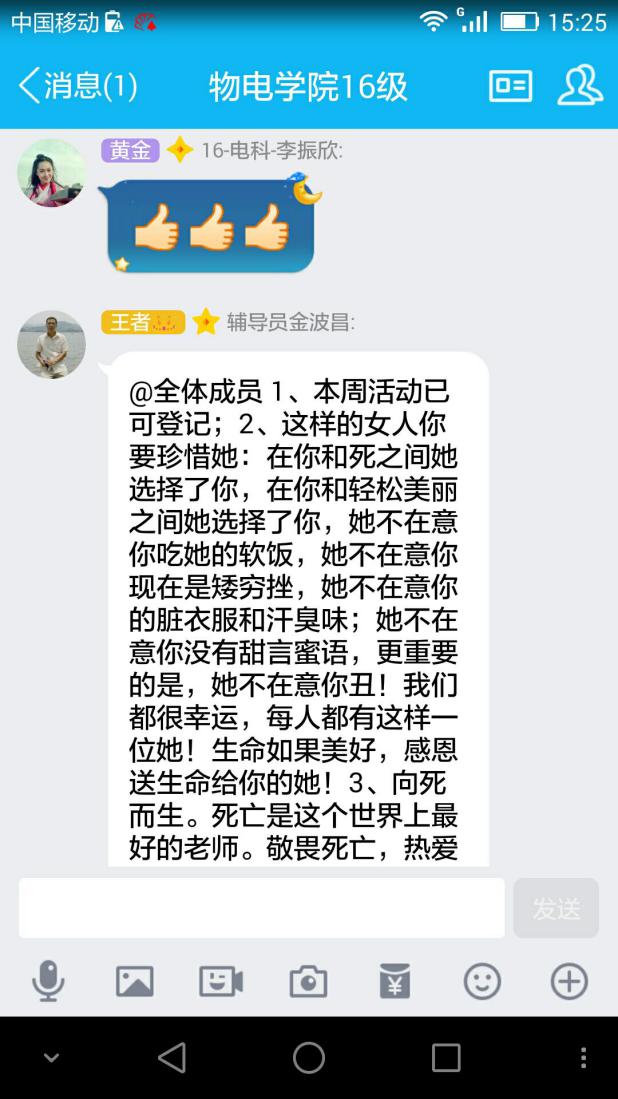This screenshot has width=618, height=1099.
Task: Open recent apps from navigation bar
Action: point(446,1057)
